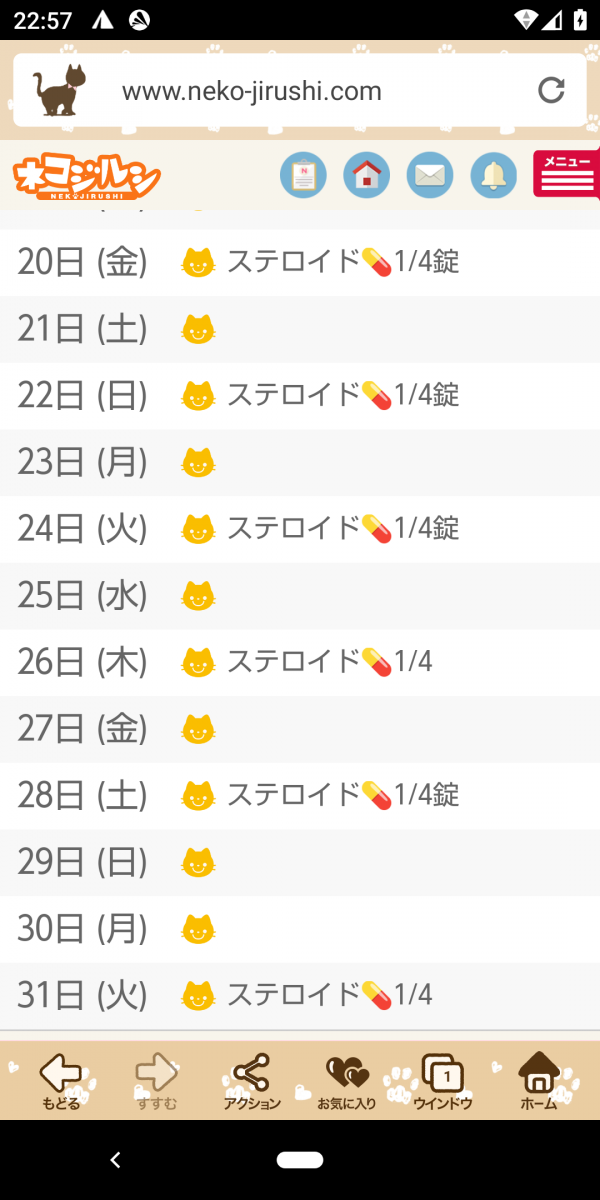Open the 22日 (日) diary entry
The height and width of the screenshot is (1200, 600).
click(300, 396)
